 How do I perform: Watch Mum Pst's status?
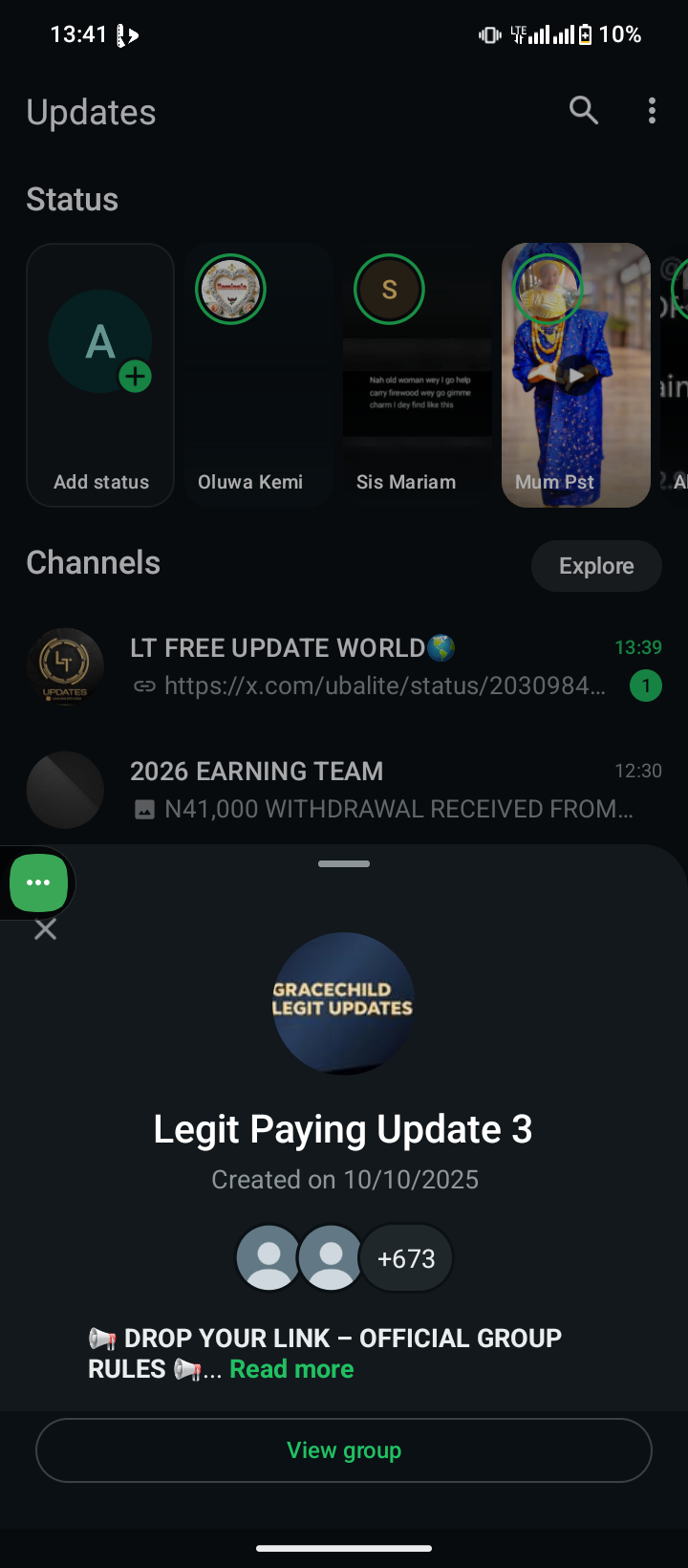575,375
